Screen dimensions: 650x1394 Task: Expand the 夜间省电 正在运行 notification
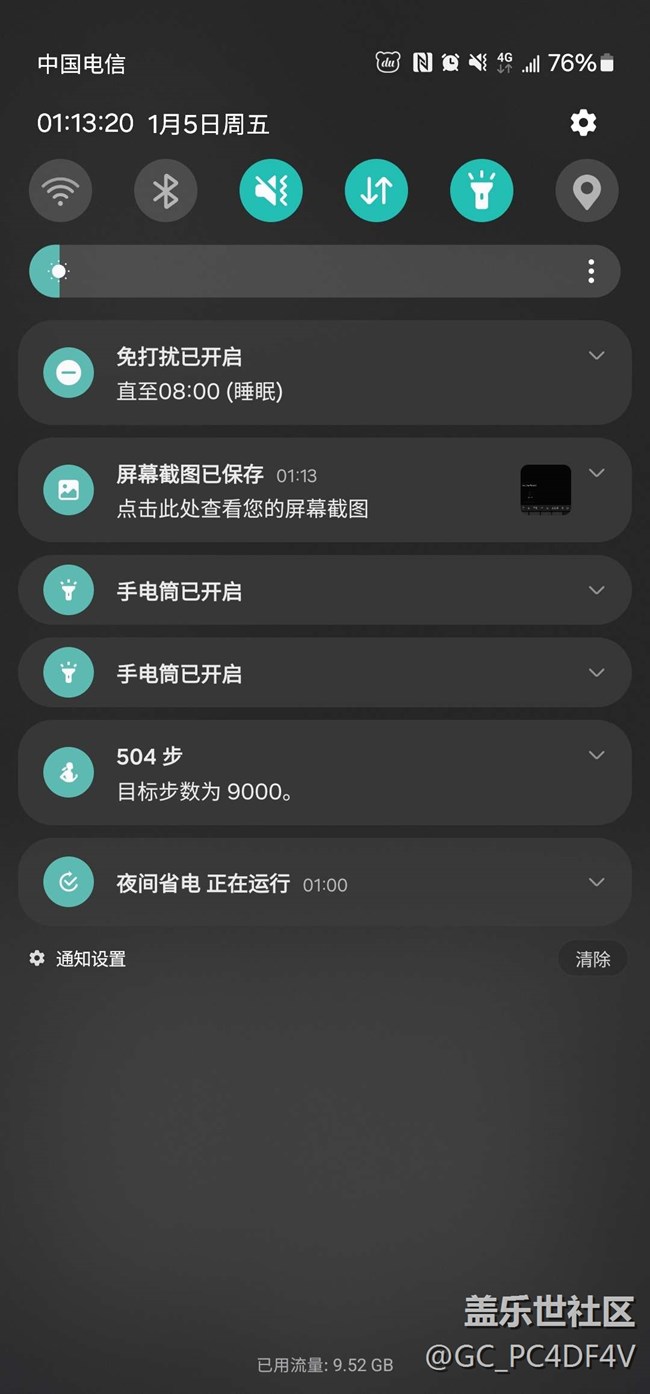pos(597,882)
